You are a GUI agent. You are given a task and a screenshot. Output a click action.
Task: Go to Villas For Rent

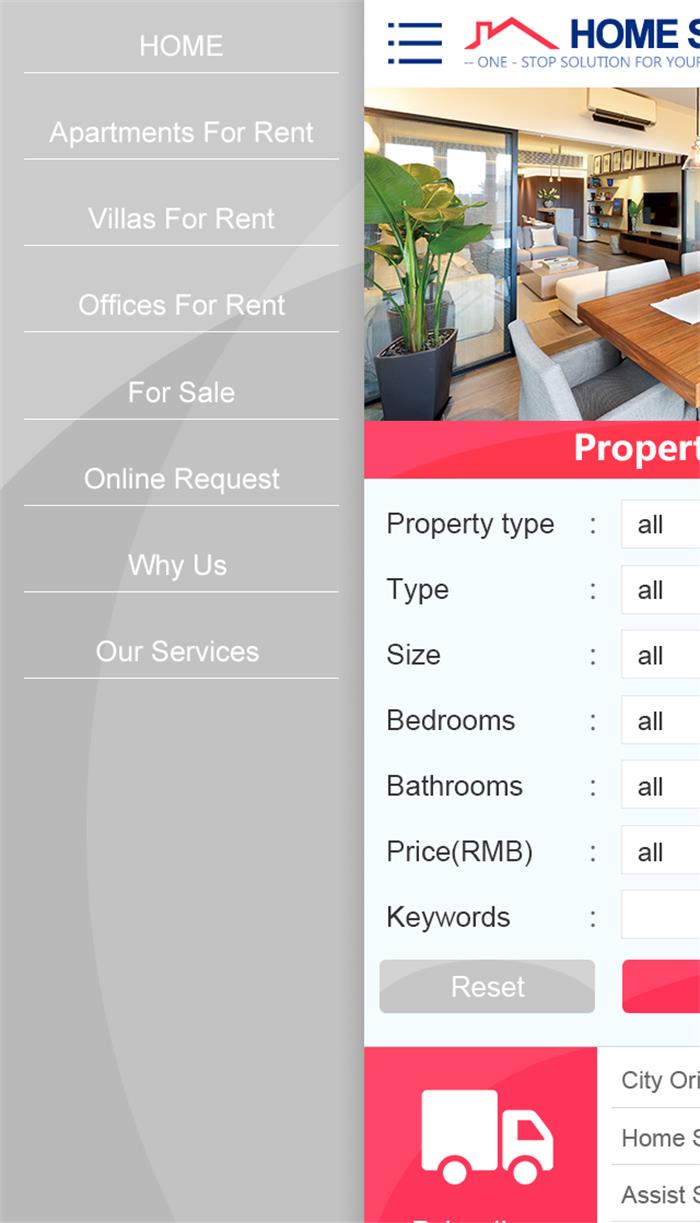tap(181, 218)
